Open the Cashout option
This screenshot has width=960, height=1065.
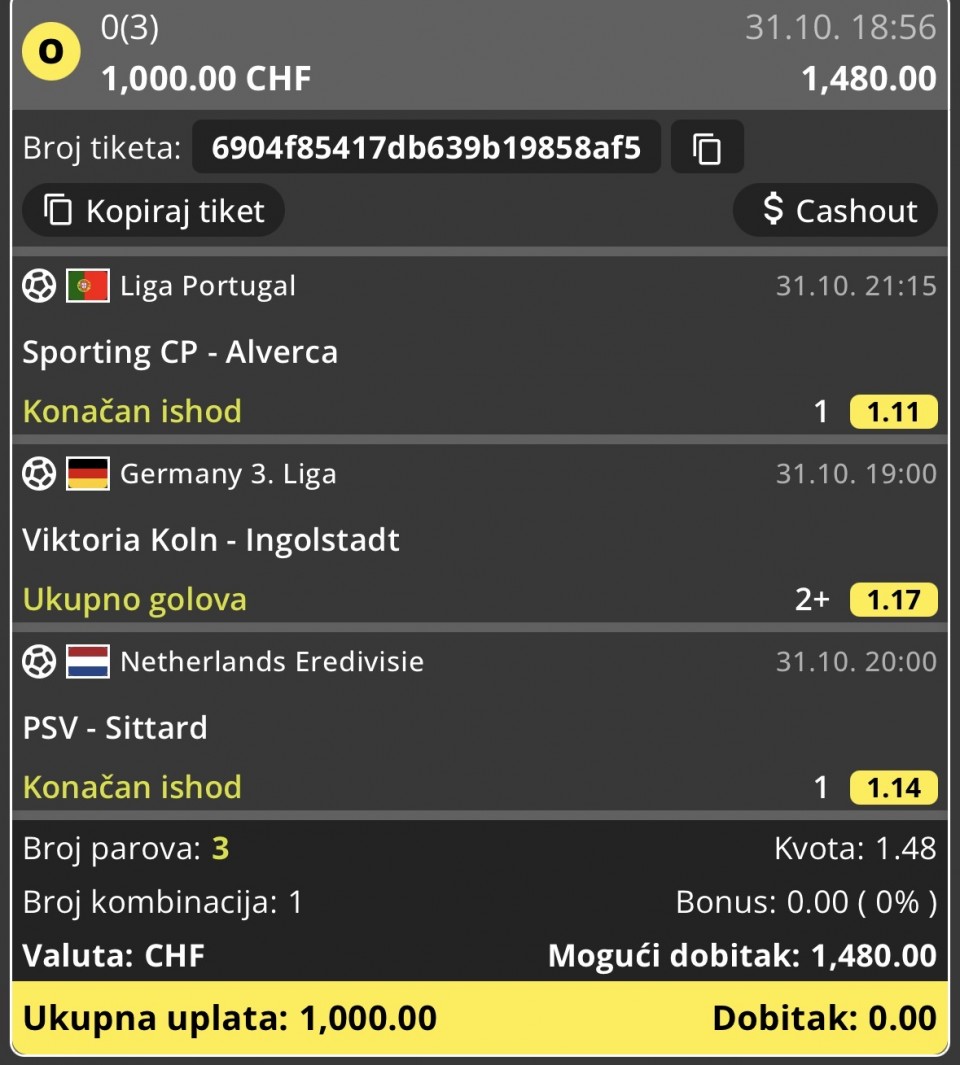point(836,211)
